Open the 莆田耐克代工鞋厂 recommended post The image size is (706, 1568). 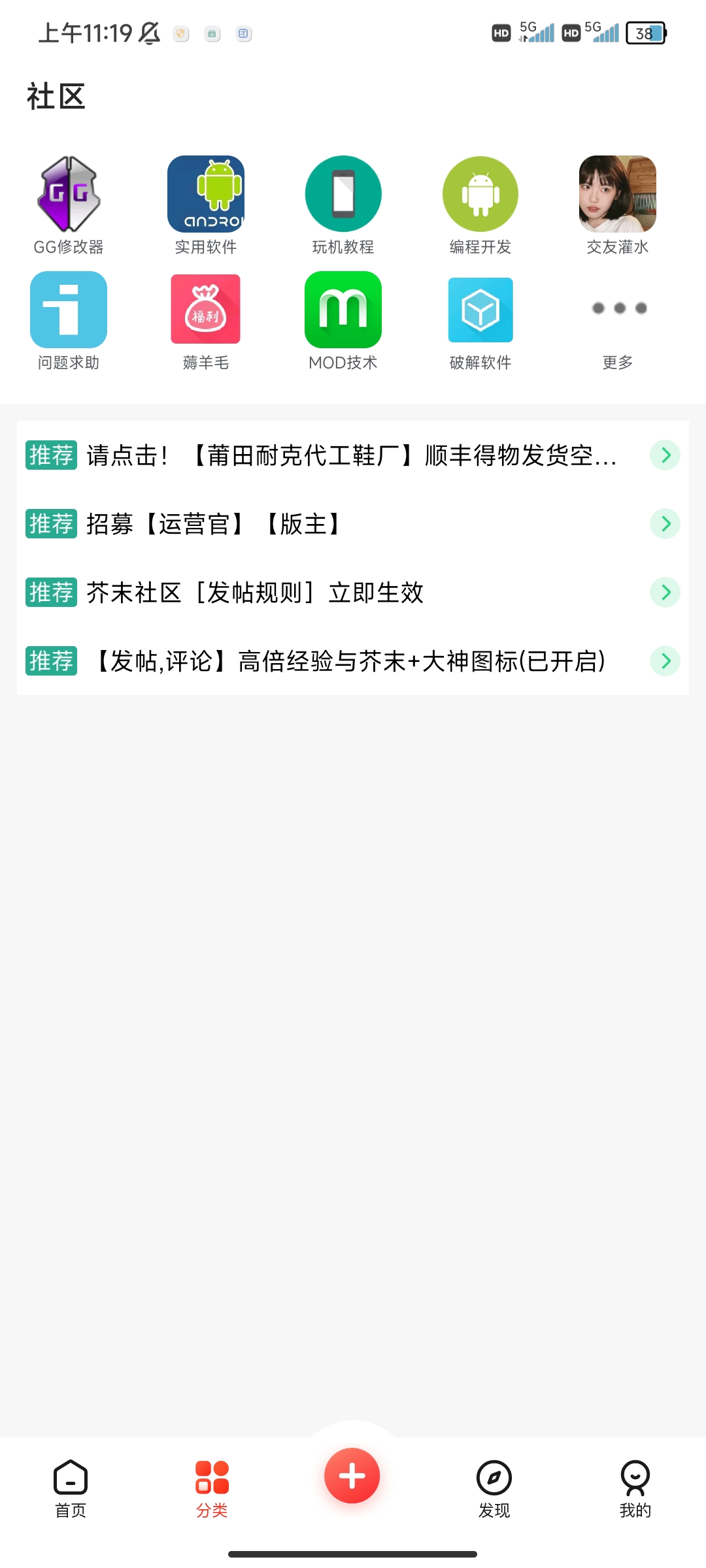353,455
